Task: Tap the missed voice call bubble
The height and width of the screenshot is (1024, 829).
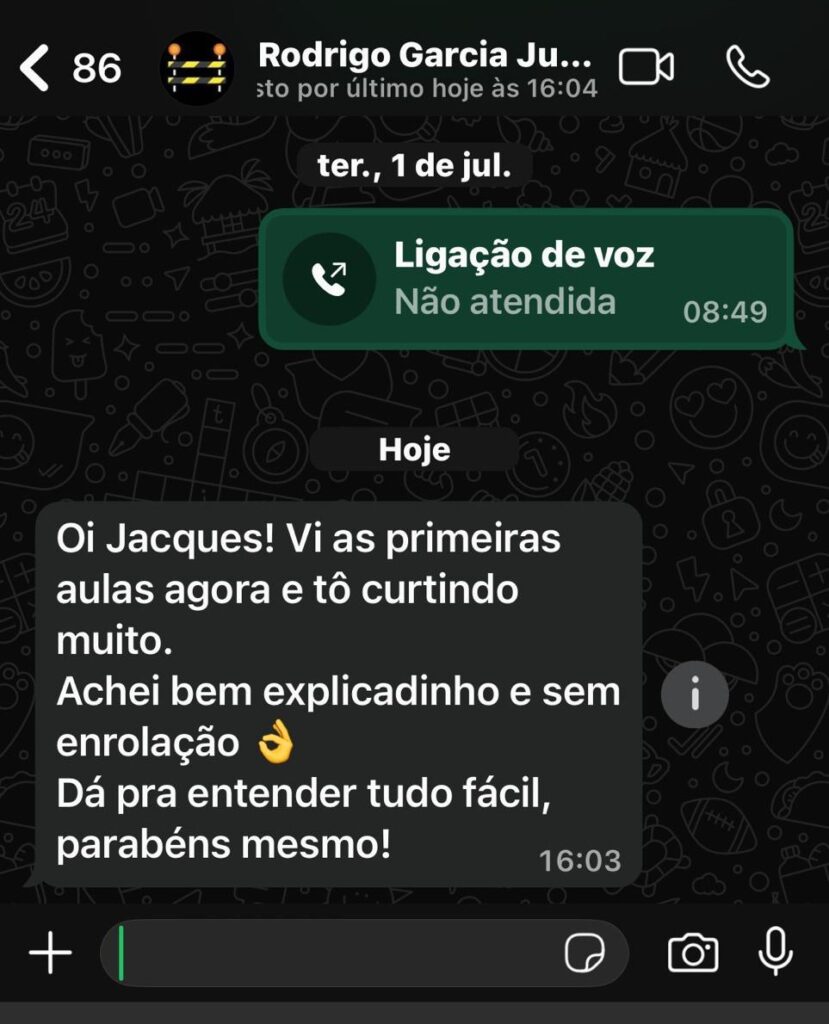Action: (x=525, y=279)
